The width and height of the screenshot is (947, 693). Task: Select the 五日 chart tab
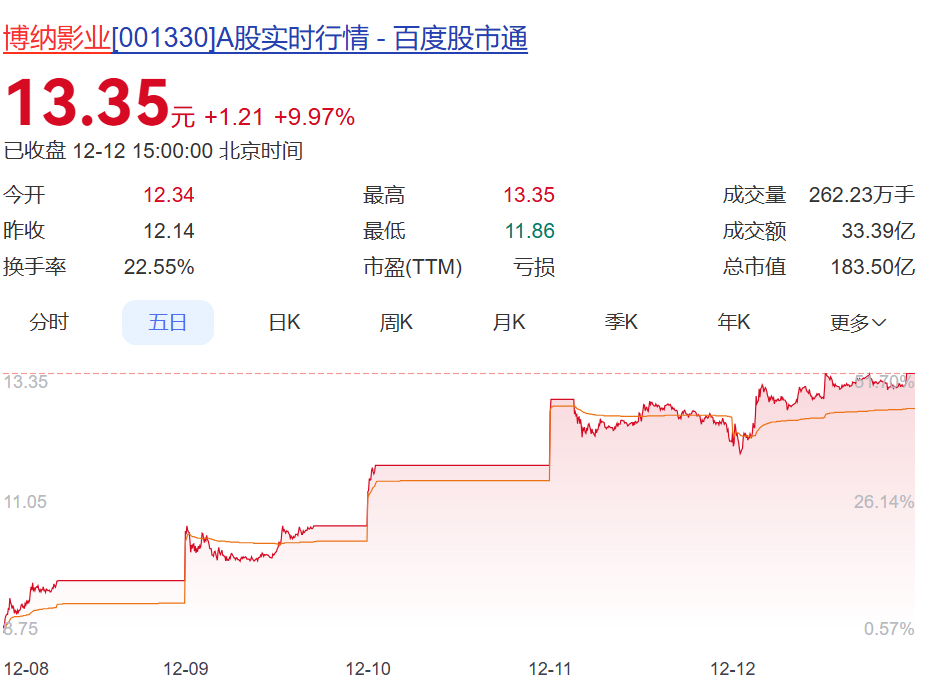pos(168,322)
